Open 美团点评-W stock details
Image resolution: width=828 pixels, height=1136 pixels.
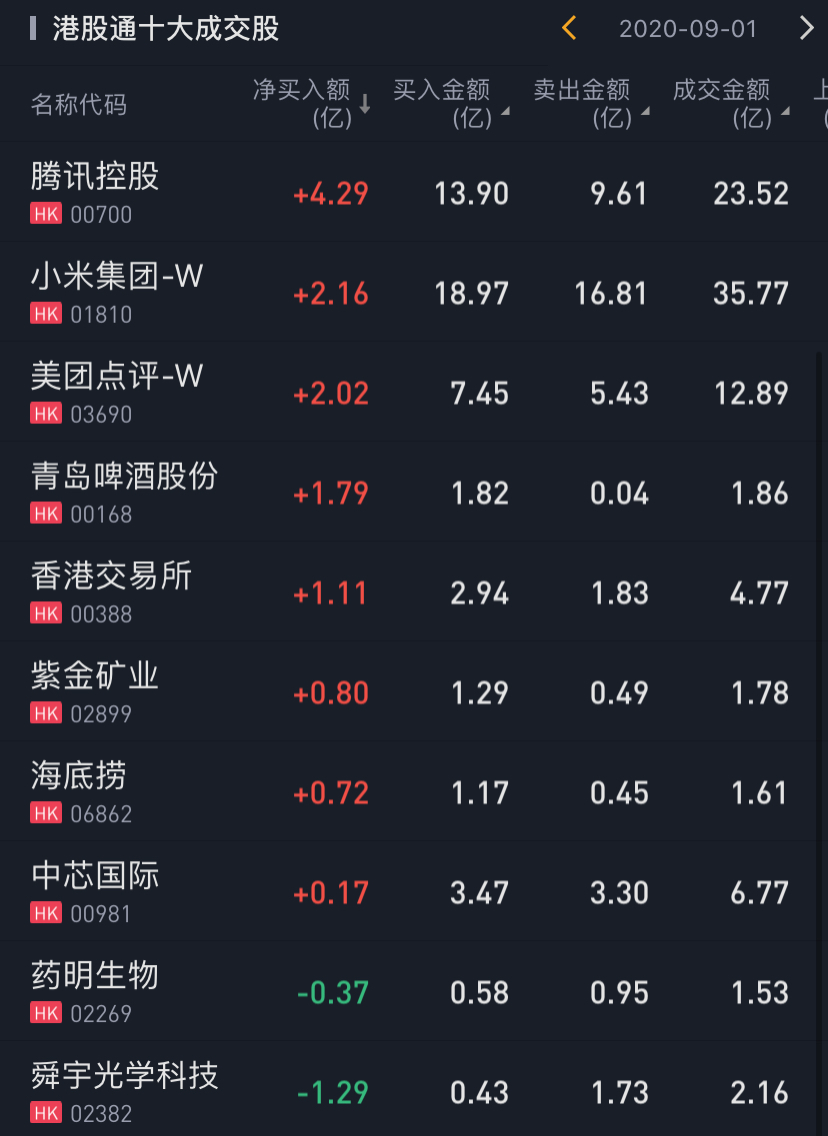coord(117,392)
